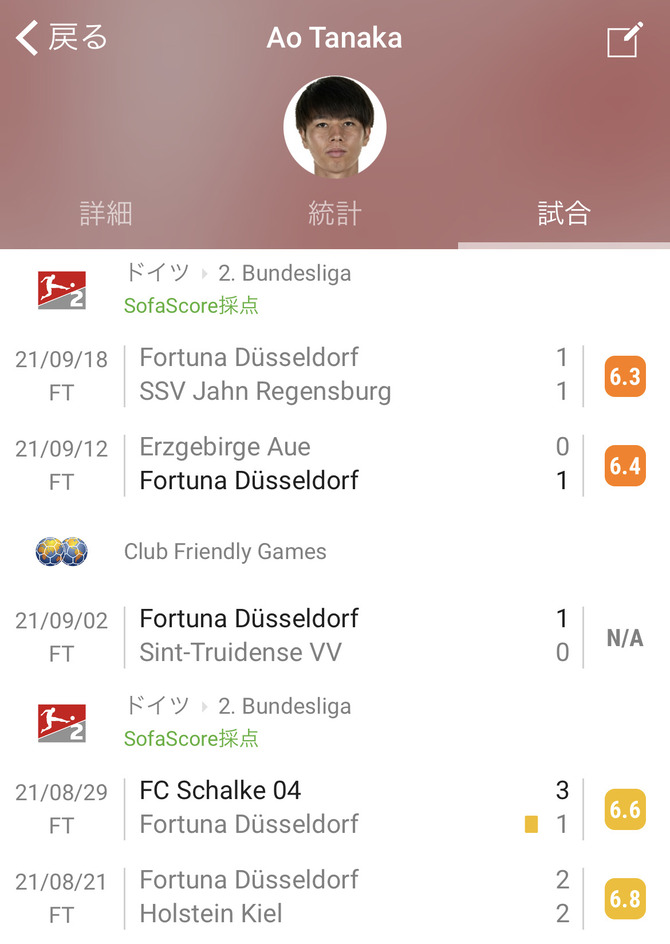670x944 pixels.
Task: View the 6.3 rating for the Regensburg match
Action: (x=625, y=377)
